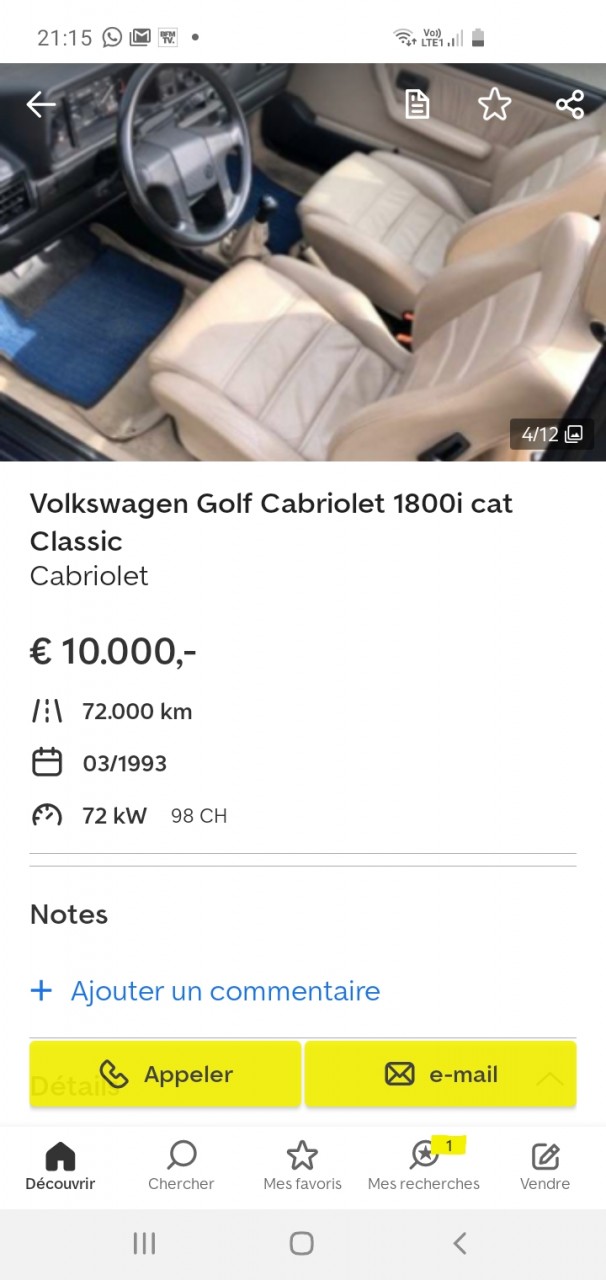Open the Mes recherches tab

(424, 1167)
